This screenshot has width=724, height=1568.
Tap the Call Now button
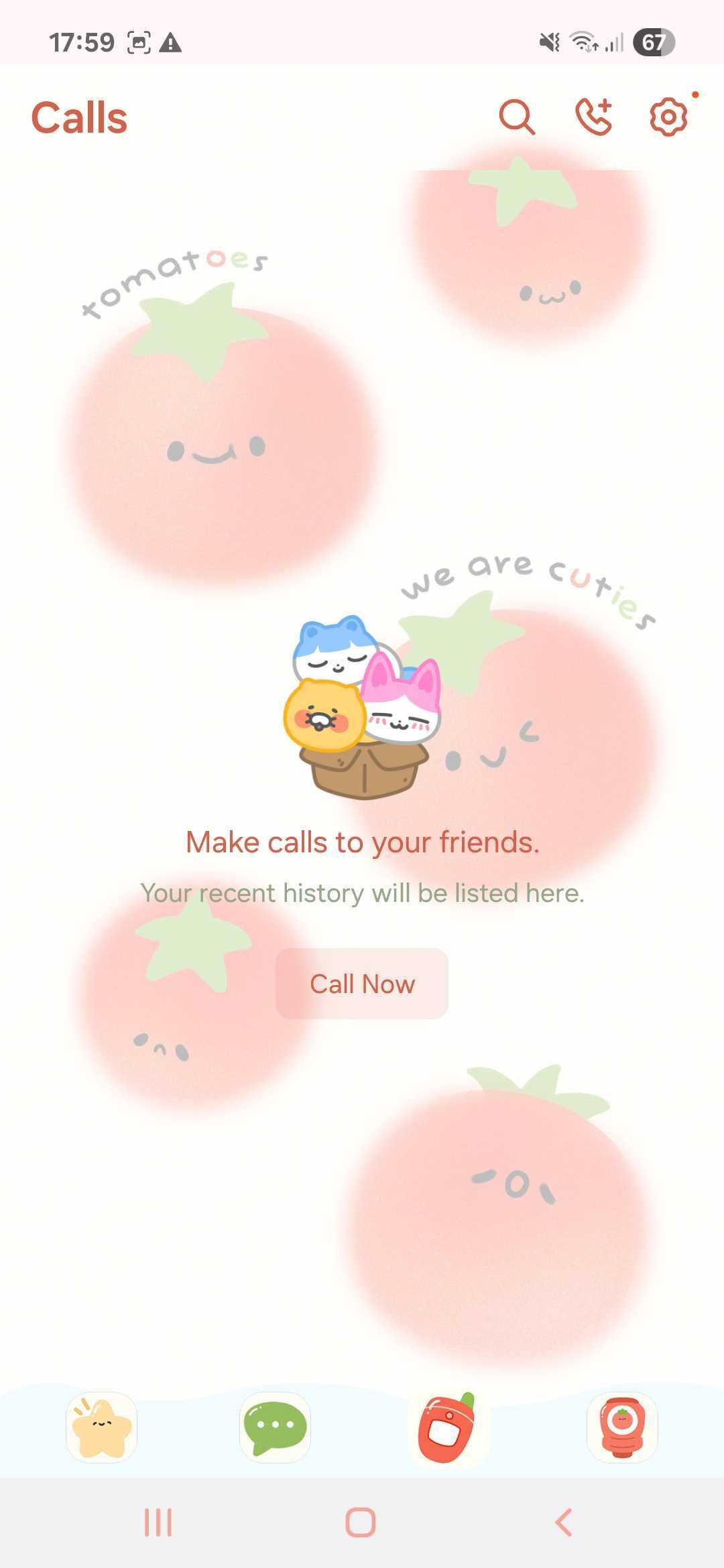click(362, 984)
